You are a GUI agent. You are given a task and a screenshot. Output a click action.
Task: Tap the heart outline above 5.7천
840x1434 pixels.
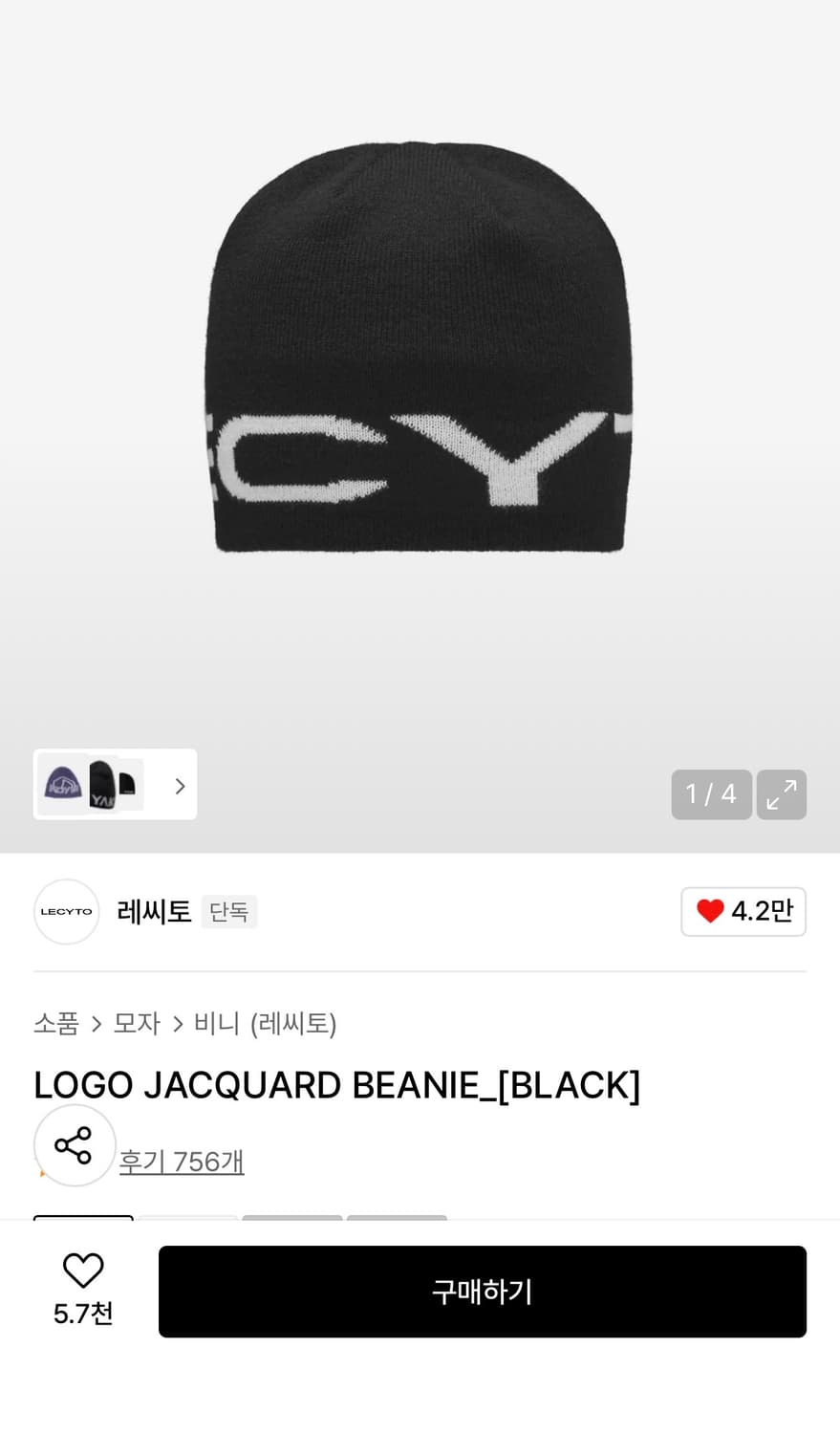coord(82,1270)
